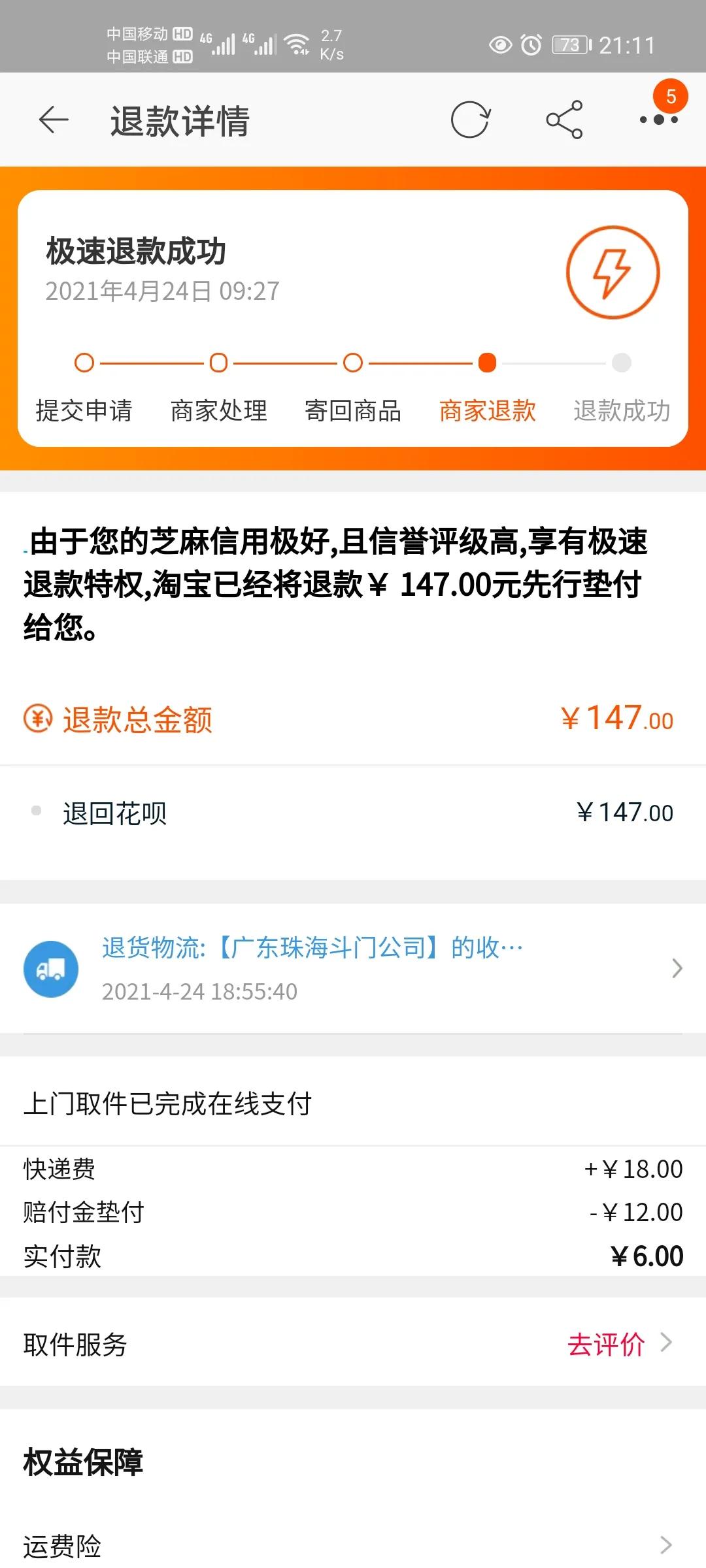The height and width of the screenshot is (1568, 706).
Task: Tap the blue delivery truck logistics icon
Action: coord(52,970)
